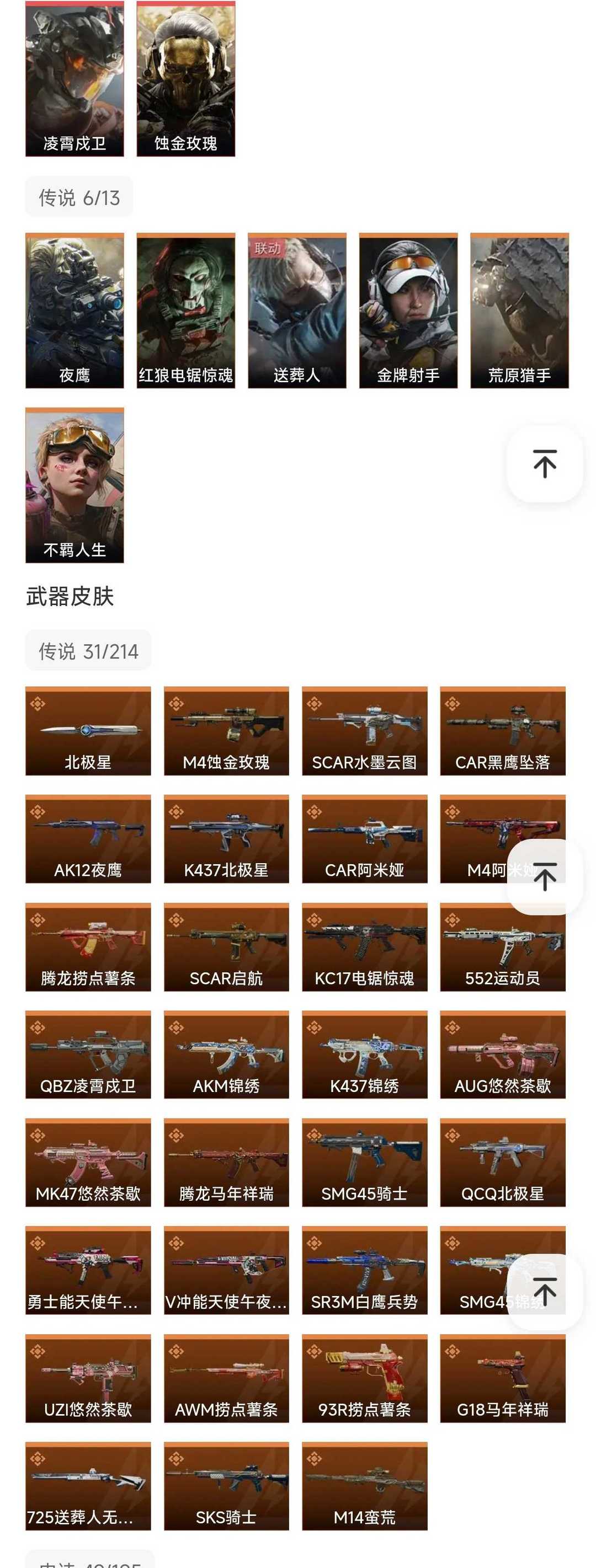View the M4蚀金玫瑰 weapon skin
The height and width of the screenshot is (1568, 596).
tap(226, 731)
